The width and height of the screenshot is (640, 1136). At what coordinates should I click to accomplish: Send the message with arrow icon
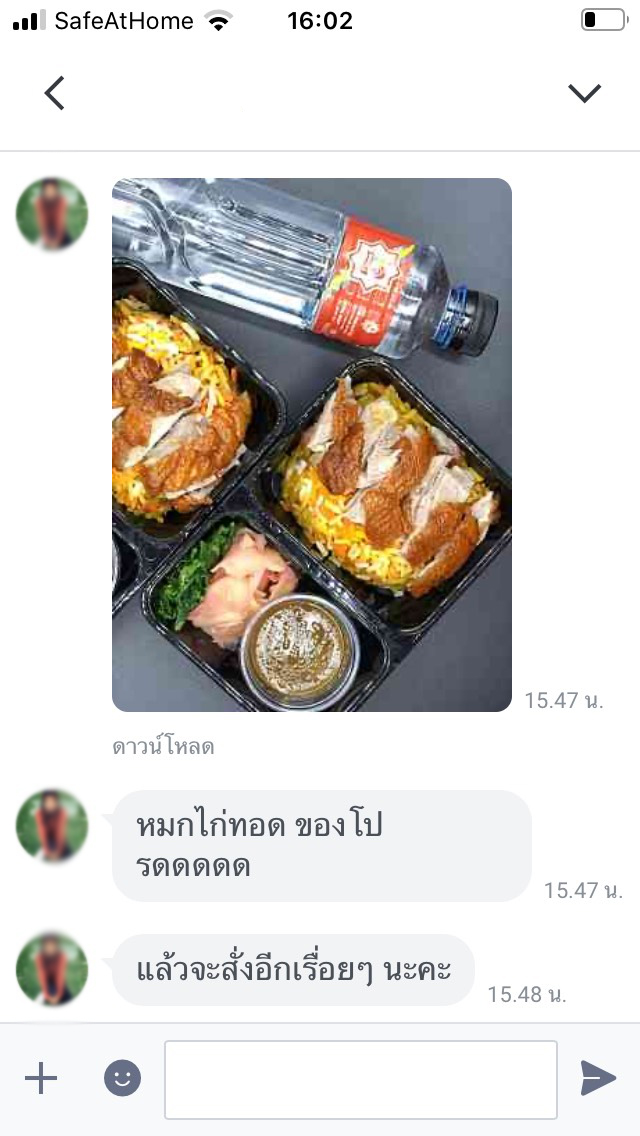coord(598,1078)
